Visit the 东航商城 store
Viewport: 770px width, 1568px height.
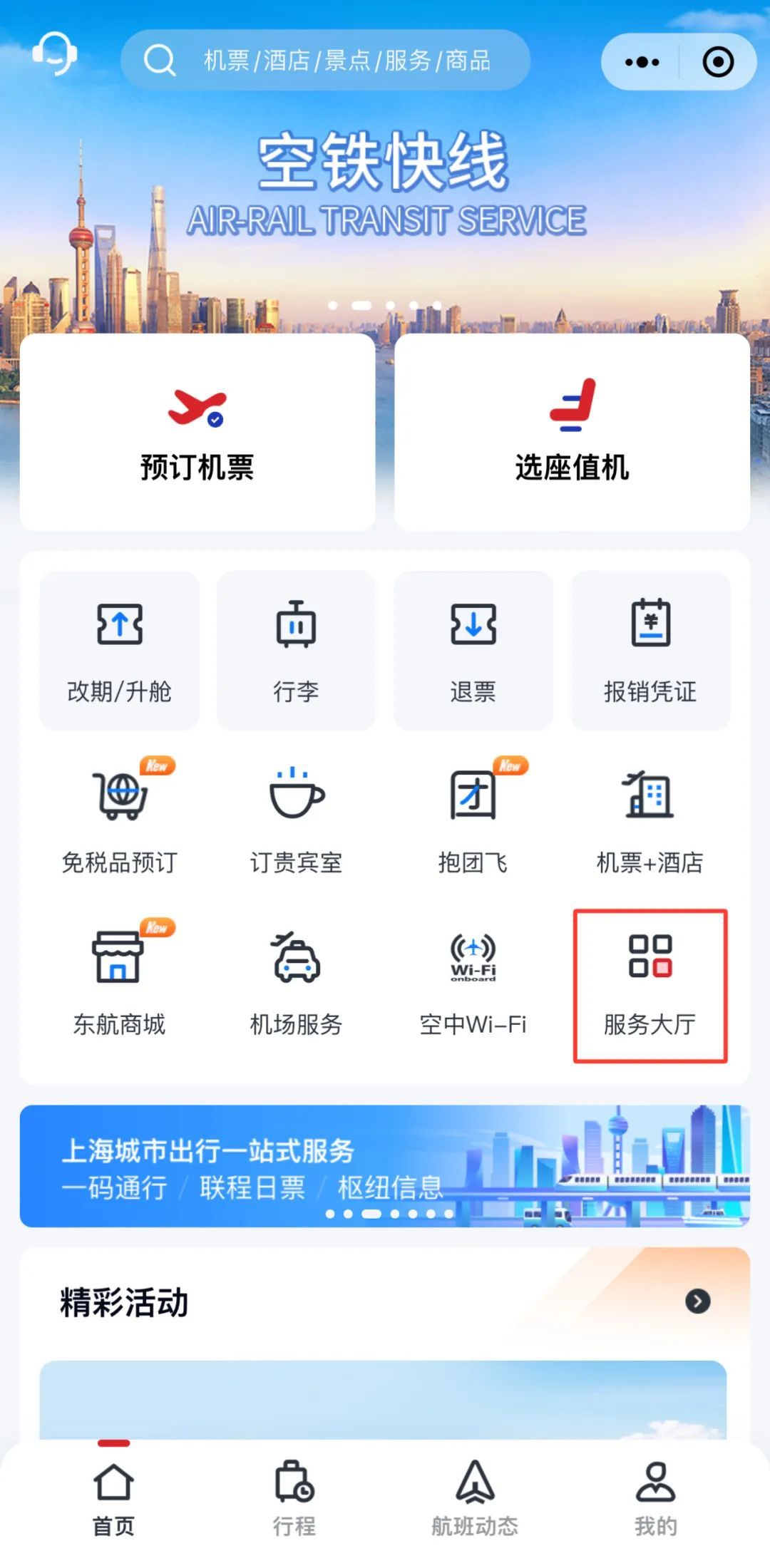[x=119, y=982]
